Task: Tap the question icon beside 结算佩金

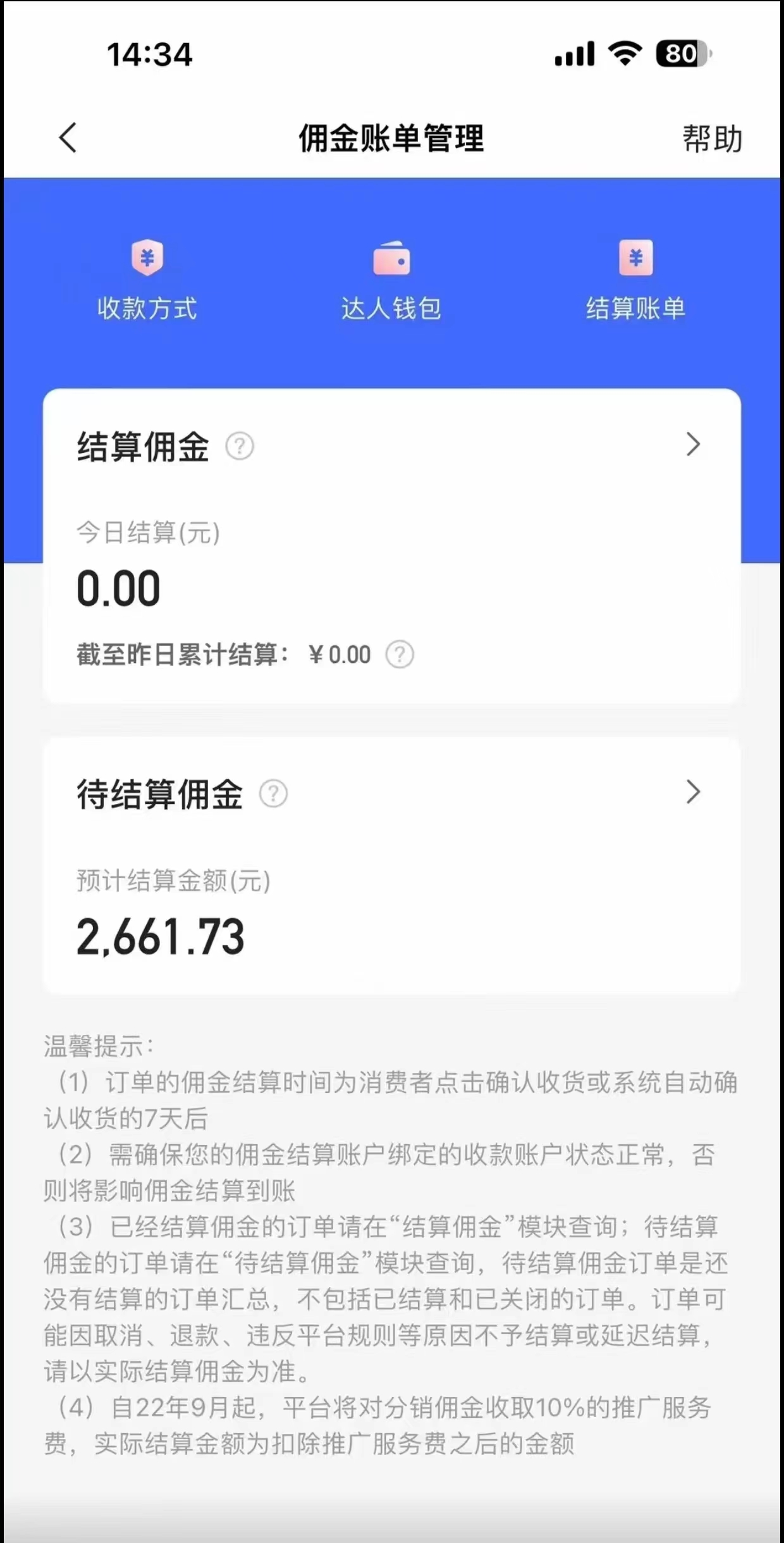Action: coord(240,447)
